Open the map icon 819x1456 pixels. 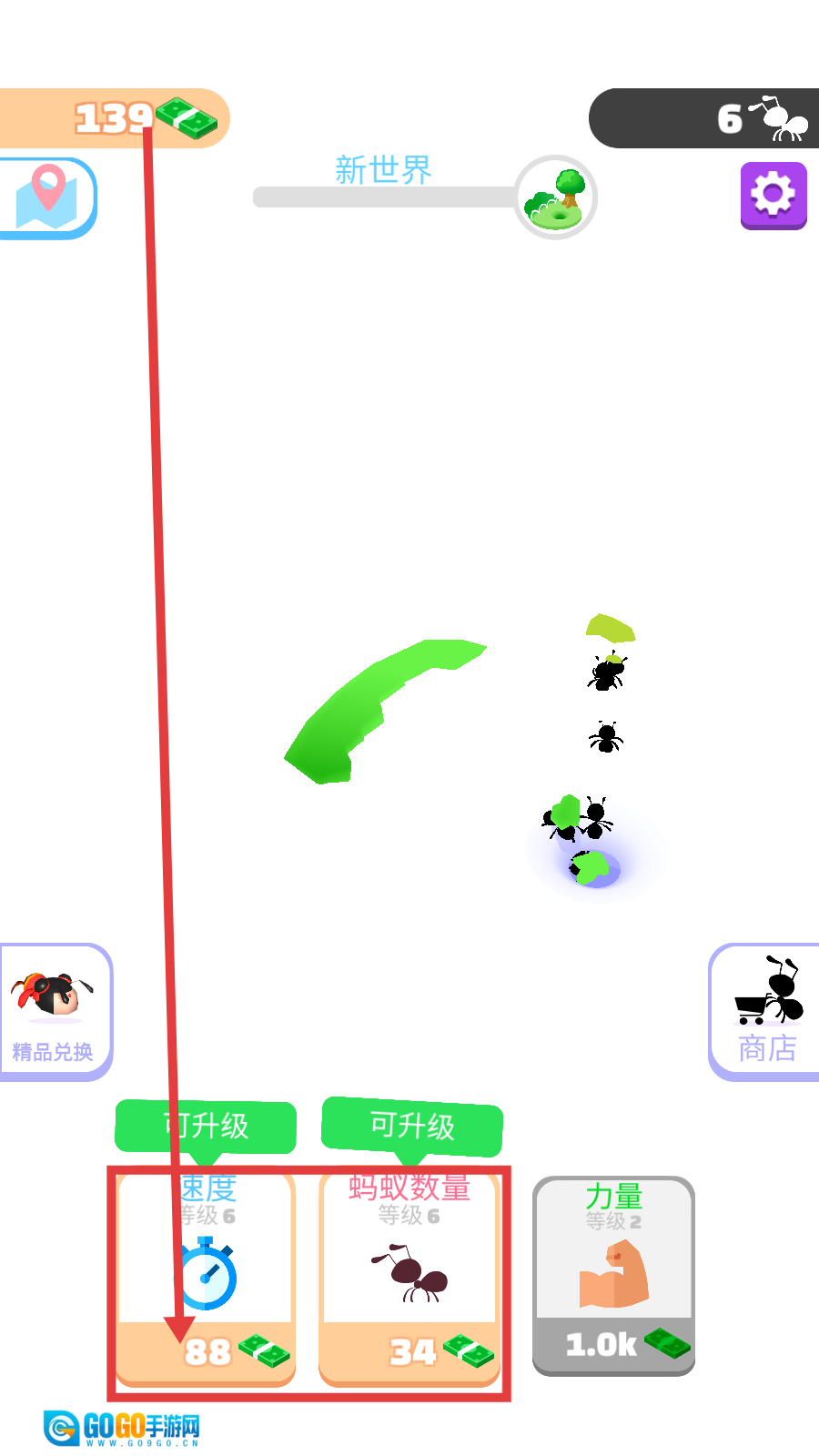[x=47, y=197]
